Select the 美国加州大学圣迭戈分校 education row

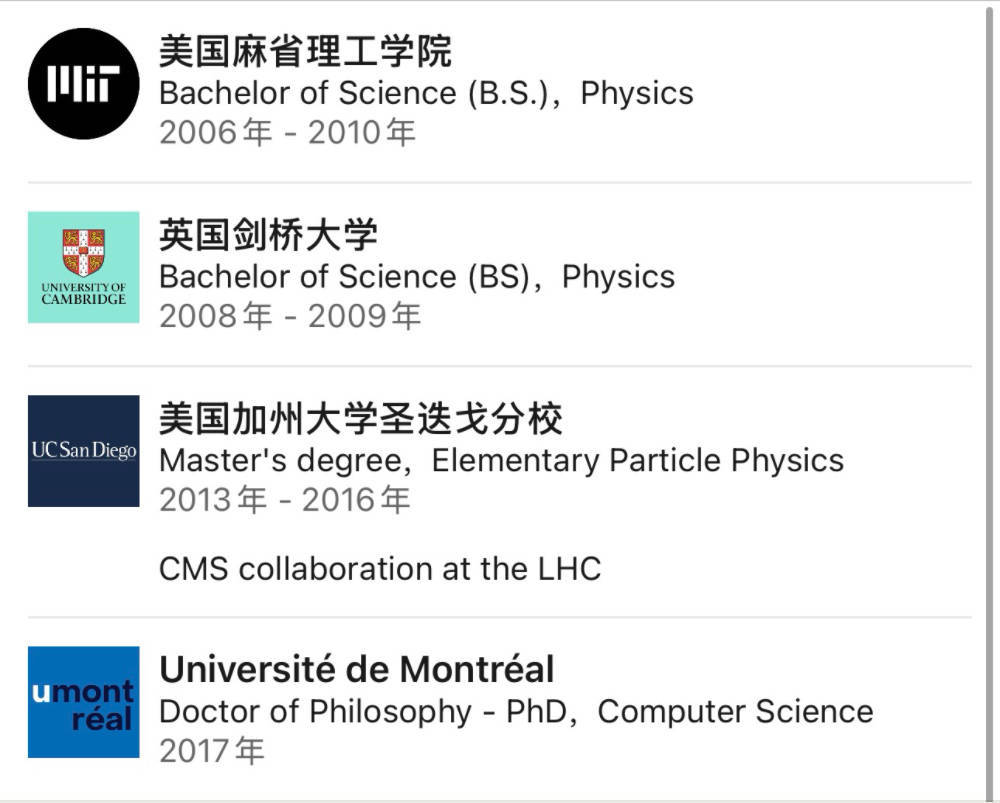[x=360, y=419]
